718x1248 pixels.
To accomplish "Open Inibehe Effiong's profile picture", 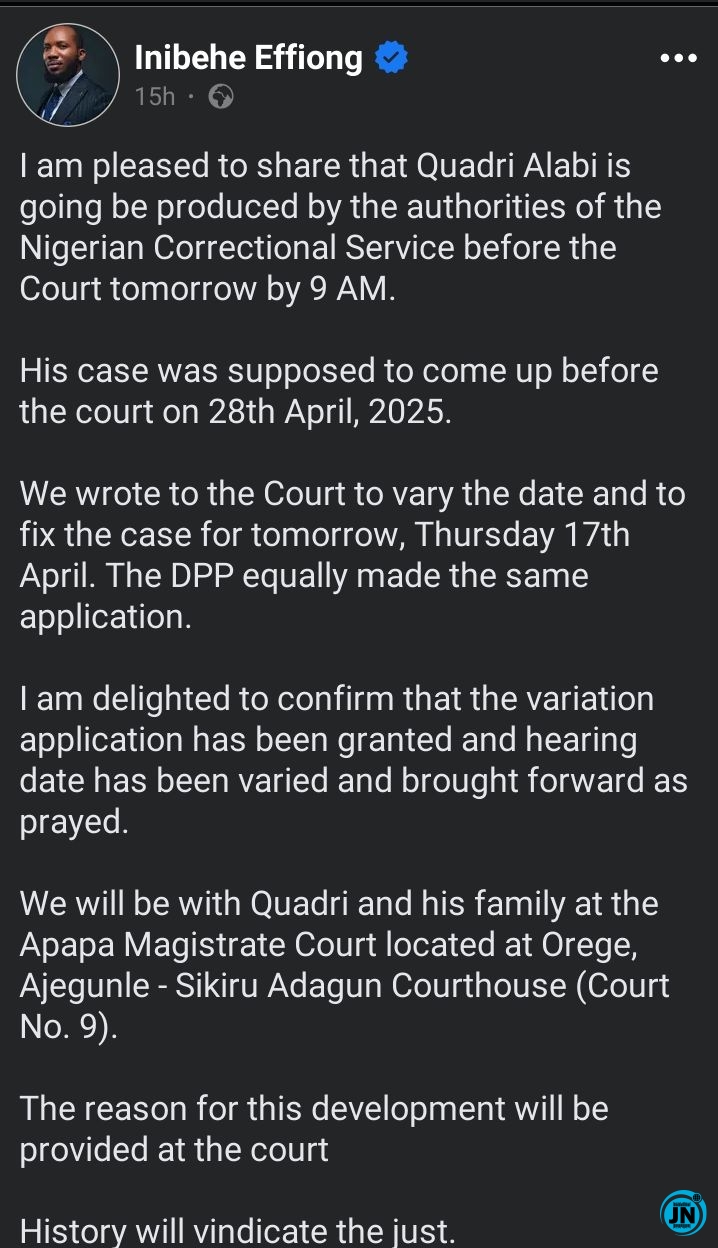I will click(68, 75).
